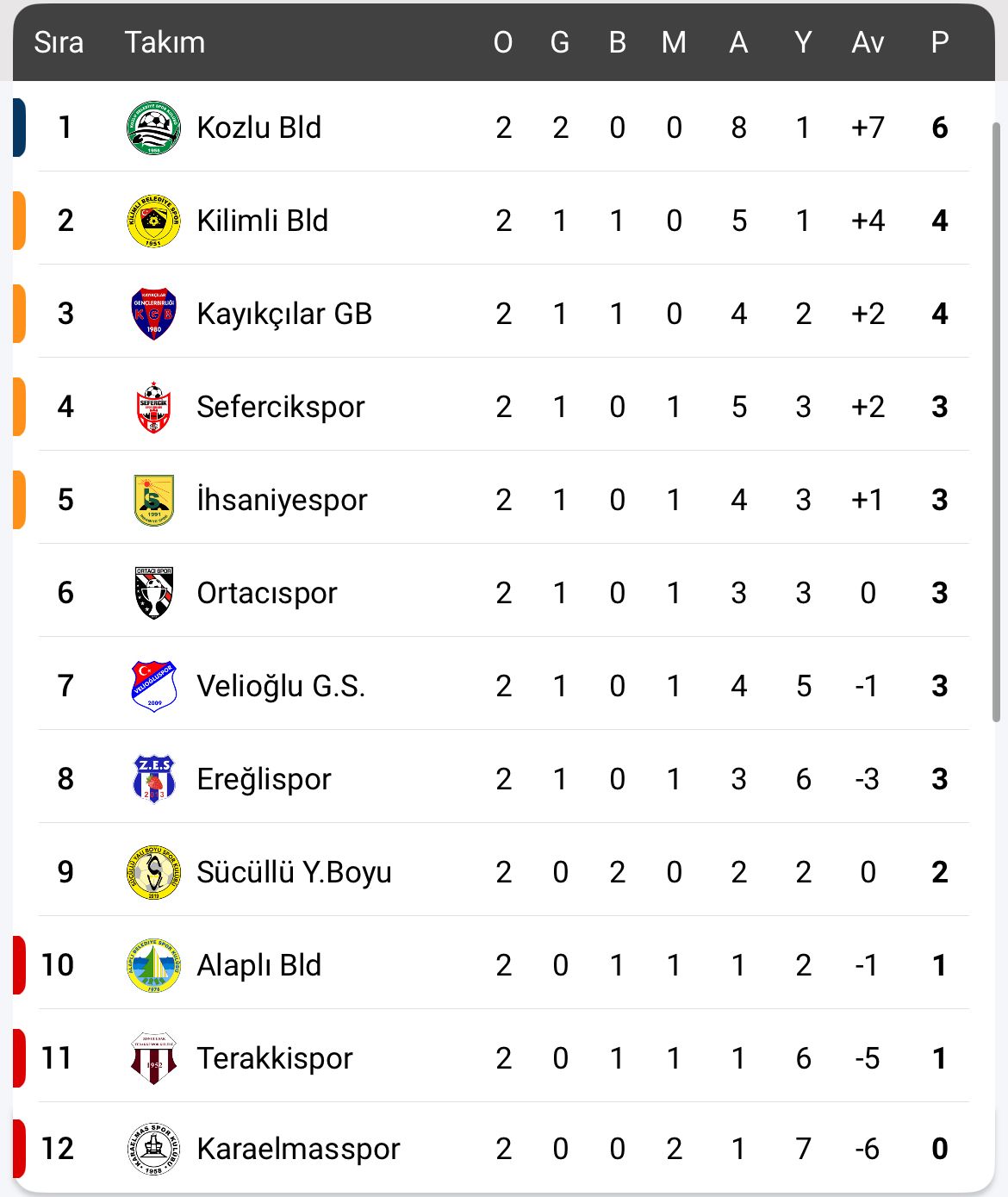This screenshot has height=1197, width=1008.
Task: Open Terakkispor row
Action: point(274,1058)
